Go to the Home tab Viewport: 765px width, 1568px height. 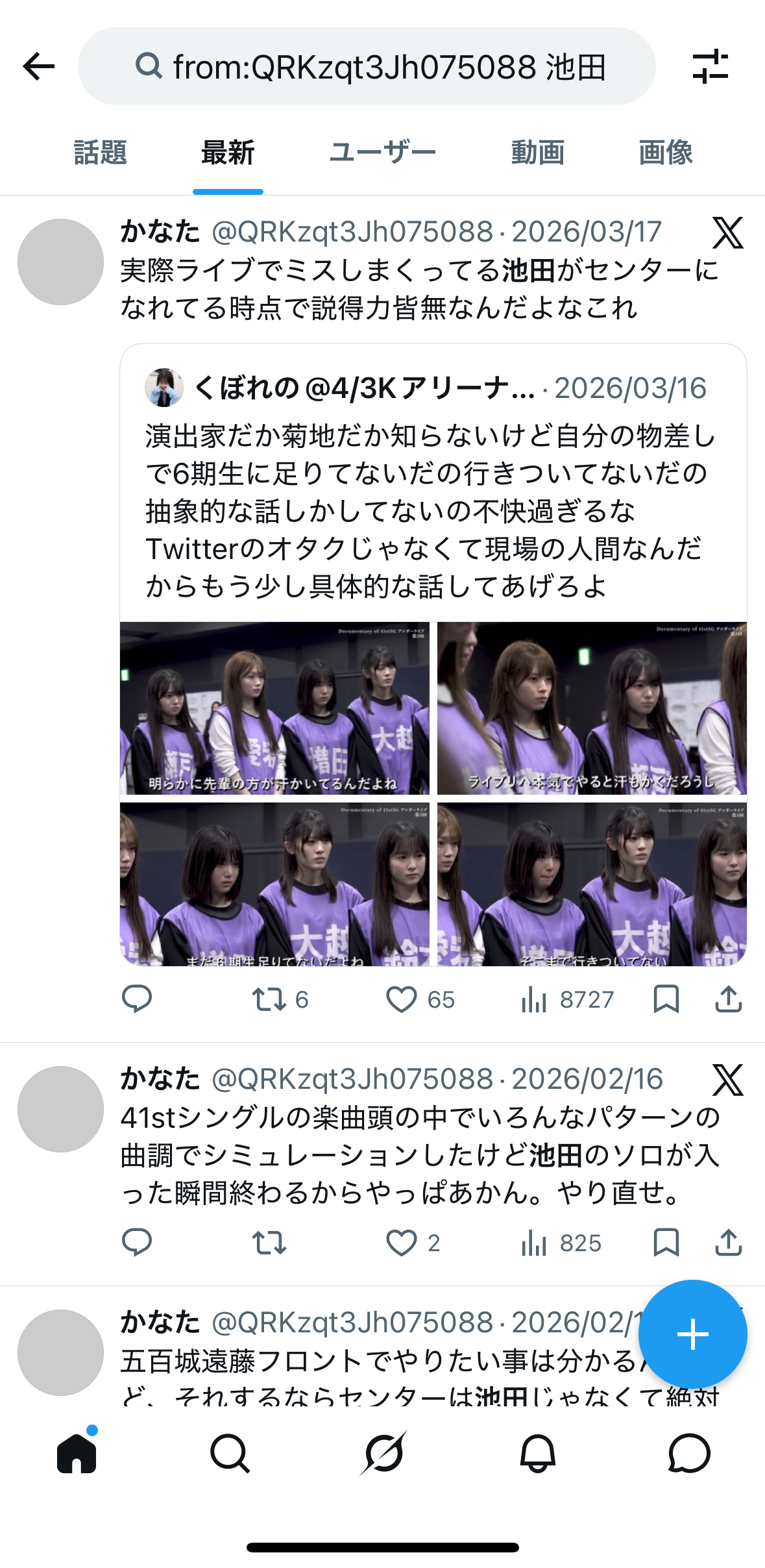point(77,1453)
